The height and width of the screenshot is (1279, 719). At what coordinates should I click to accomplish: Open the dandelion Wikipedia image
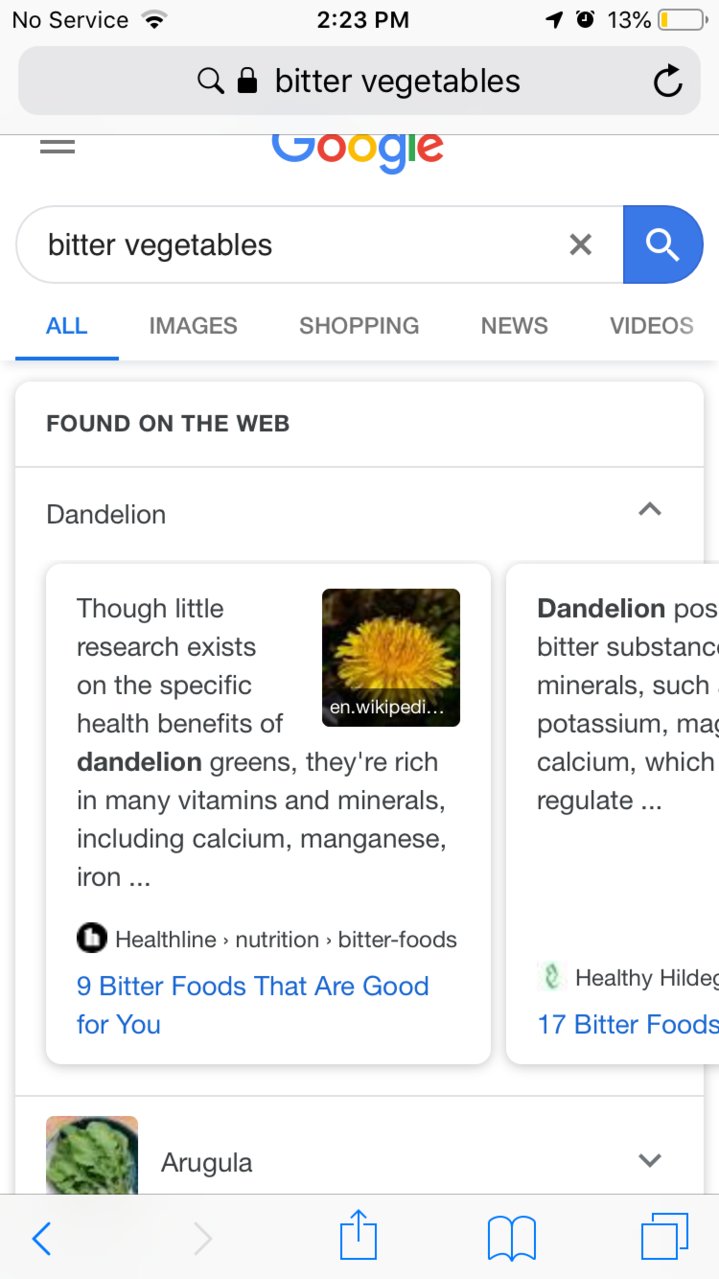391,657
